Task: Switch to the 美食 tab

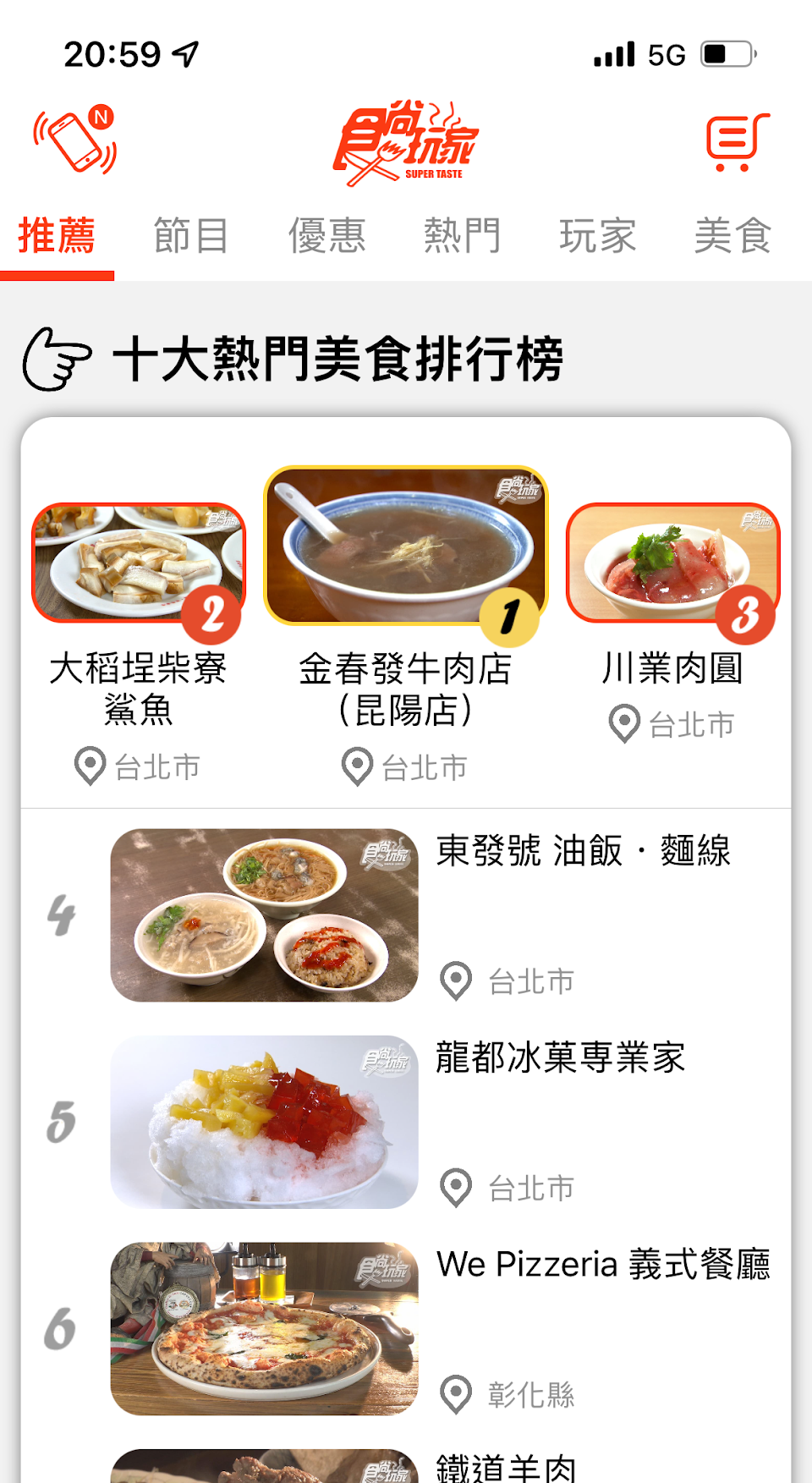Action: click(x=732, y=236)
